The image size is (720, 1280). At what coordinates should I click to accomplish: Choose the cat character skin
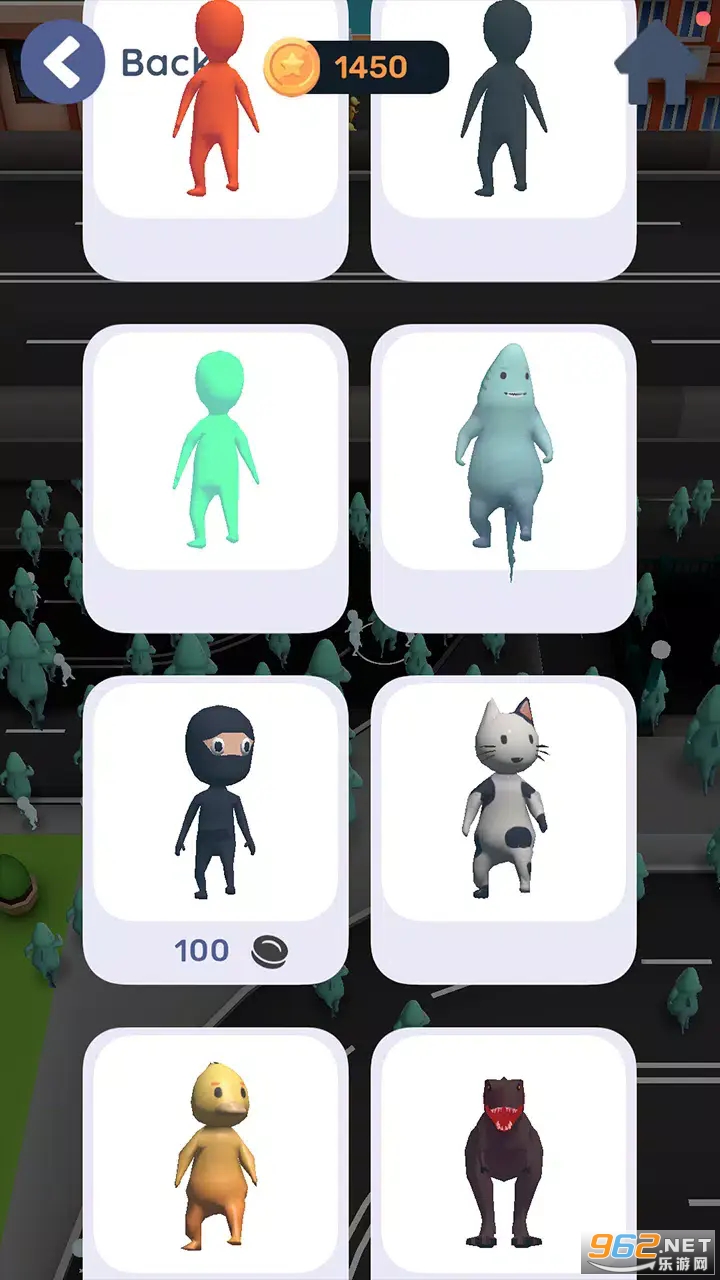click(503, 800)
